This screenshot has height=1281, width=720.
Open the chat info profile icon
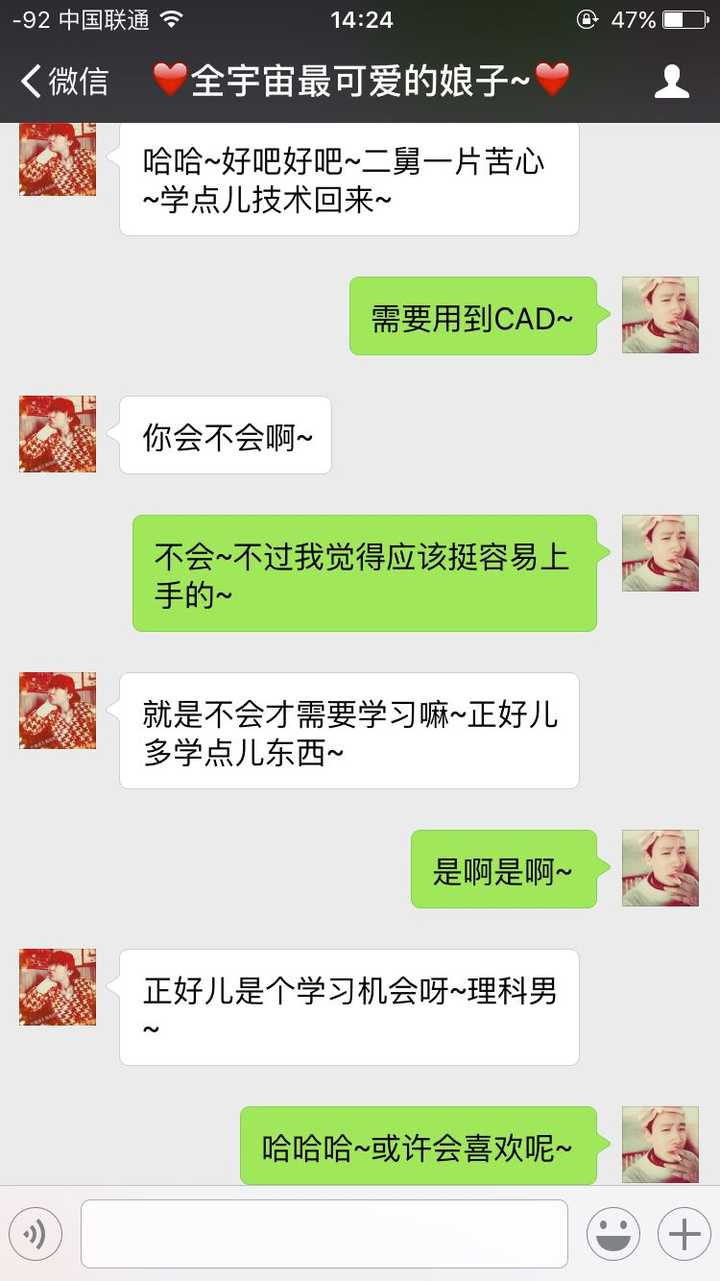(x=672, y=81)
